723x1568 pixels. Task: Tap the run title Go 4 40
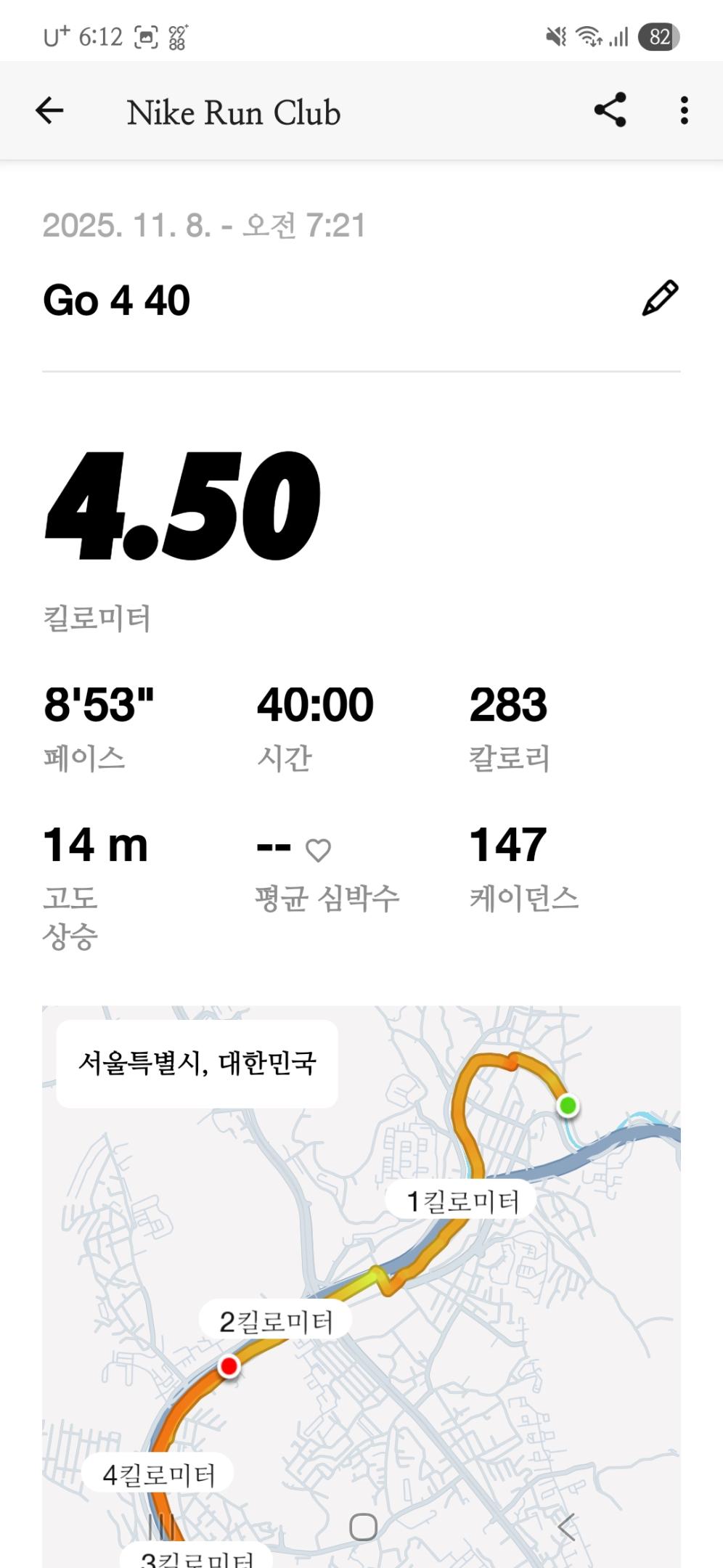pos(116,301)
